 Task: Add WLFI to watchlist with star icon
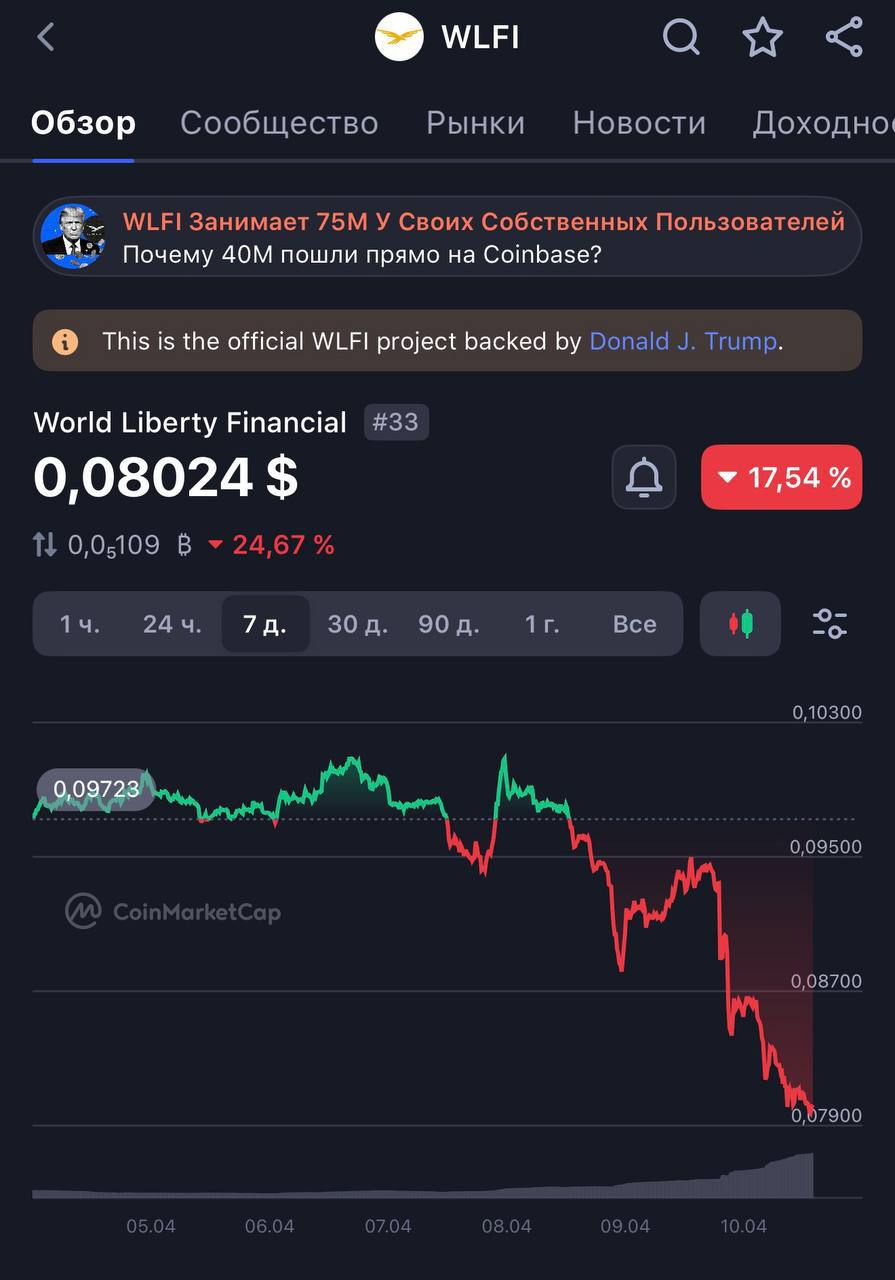(x=762, y=38)
